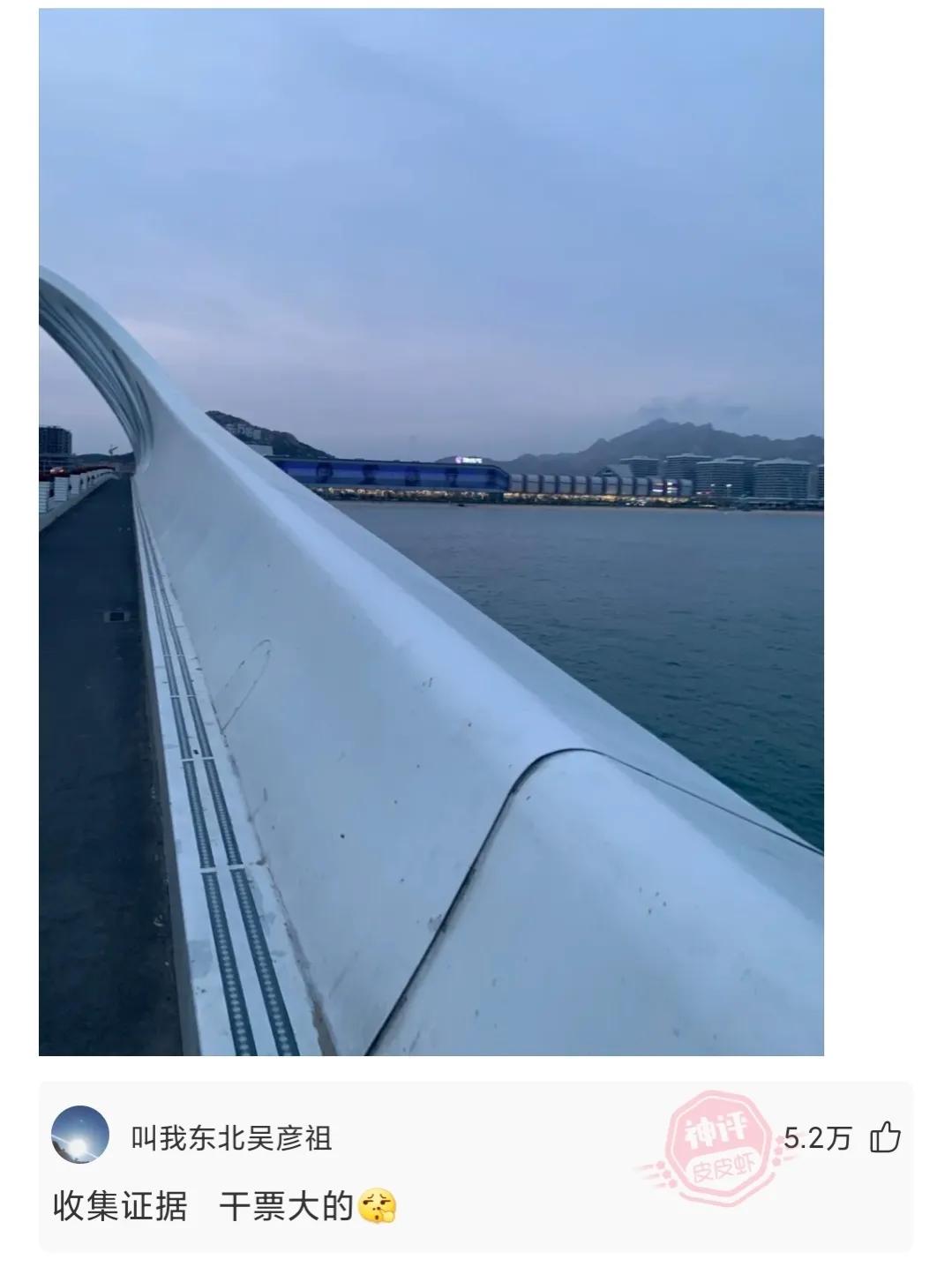The width and height of the screenshot is (952, 1267).
Task: Click the 5.2万 like count
Action: [x=819, y=1140]
